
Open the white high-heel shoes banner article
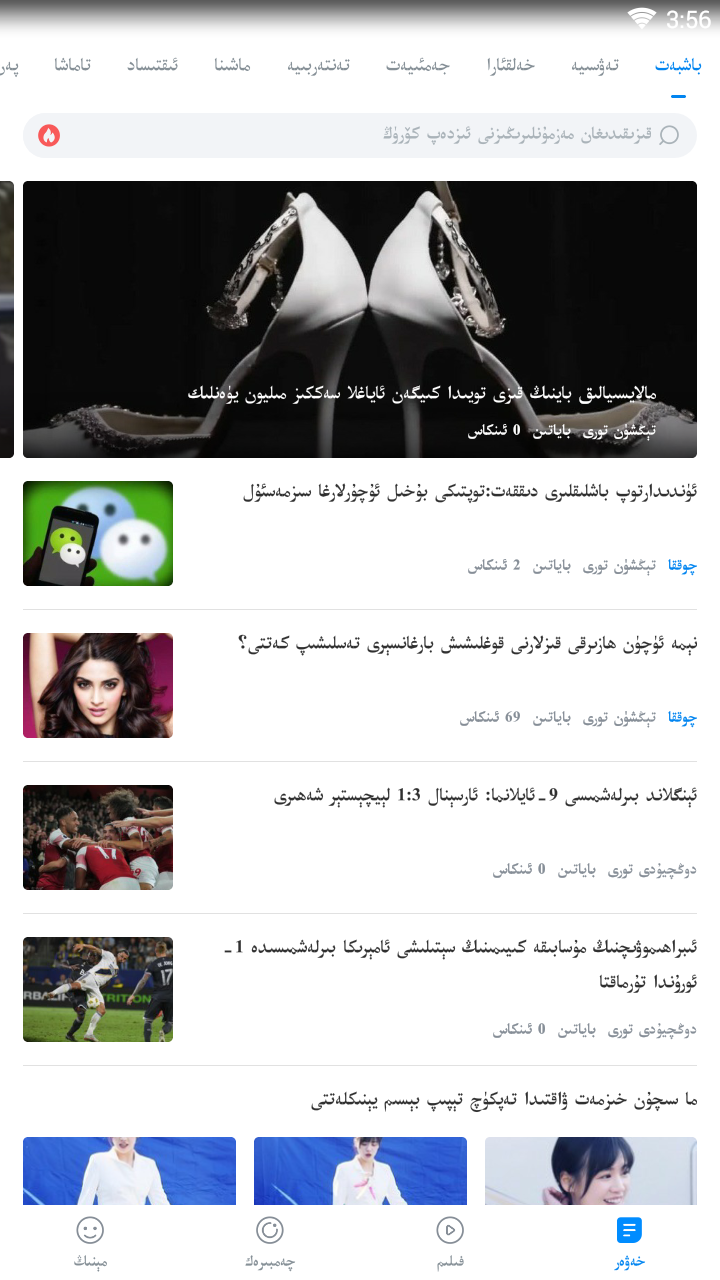360,319
